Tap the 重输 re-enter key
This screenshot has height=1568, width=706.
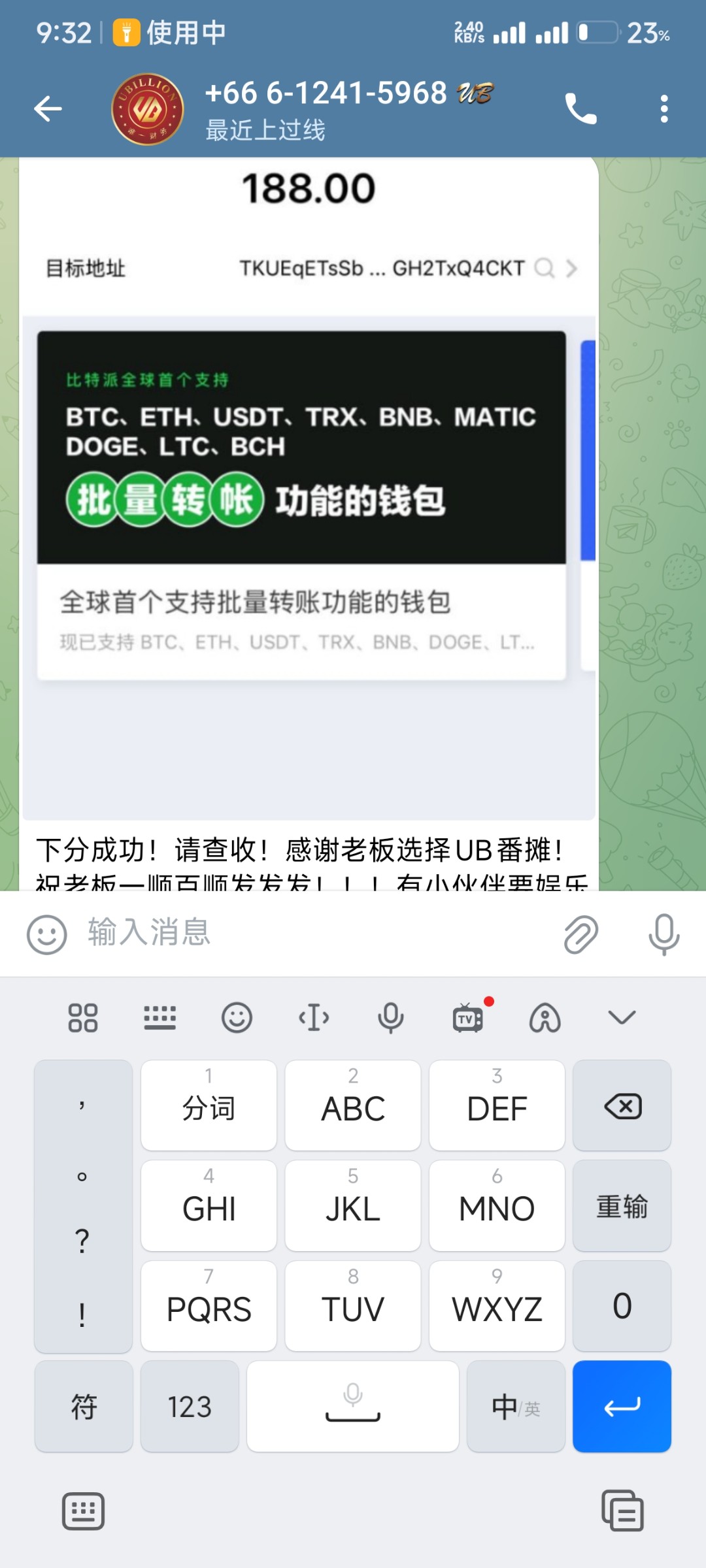point(622,1206)
